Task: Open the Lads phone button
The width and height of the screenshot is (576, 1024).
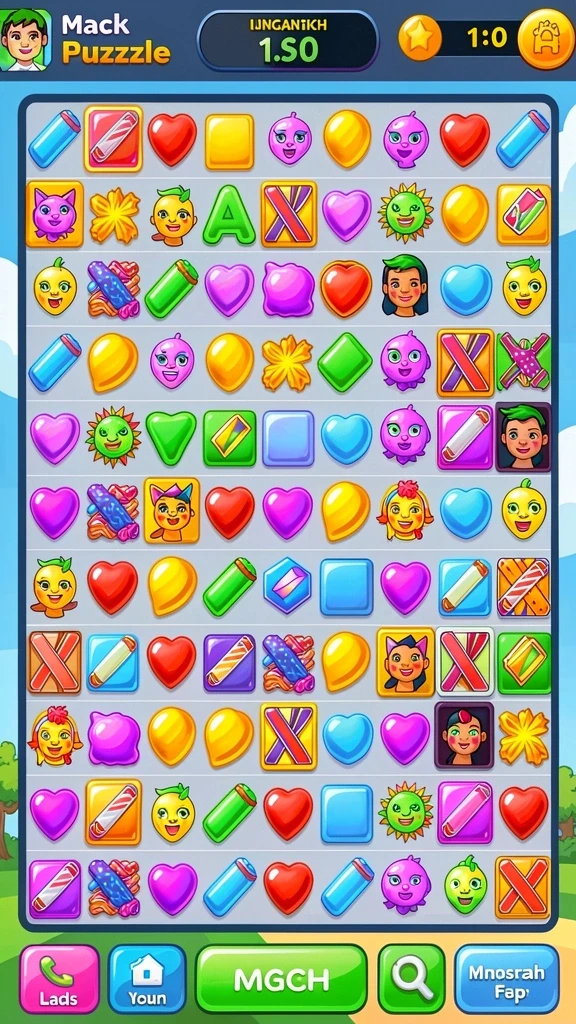Action: click(59, 978)
